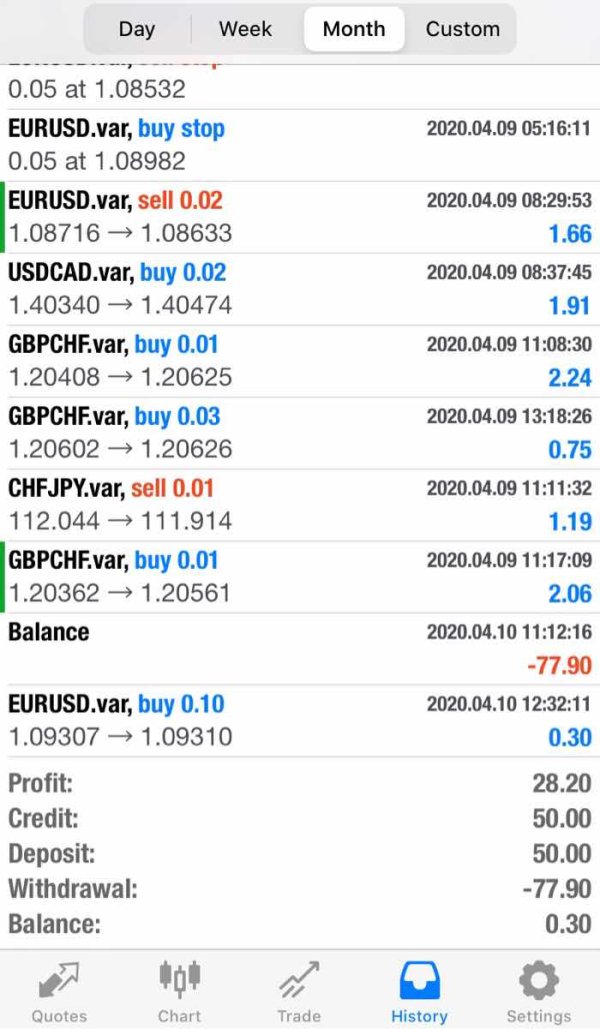This screenshot has width=600, height=1029.
Task: Choose the Custom date range option
Action: [x=463, y=29]
